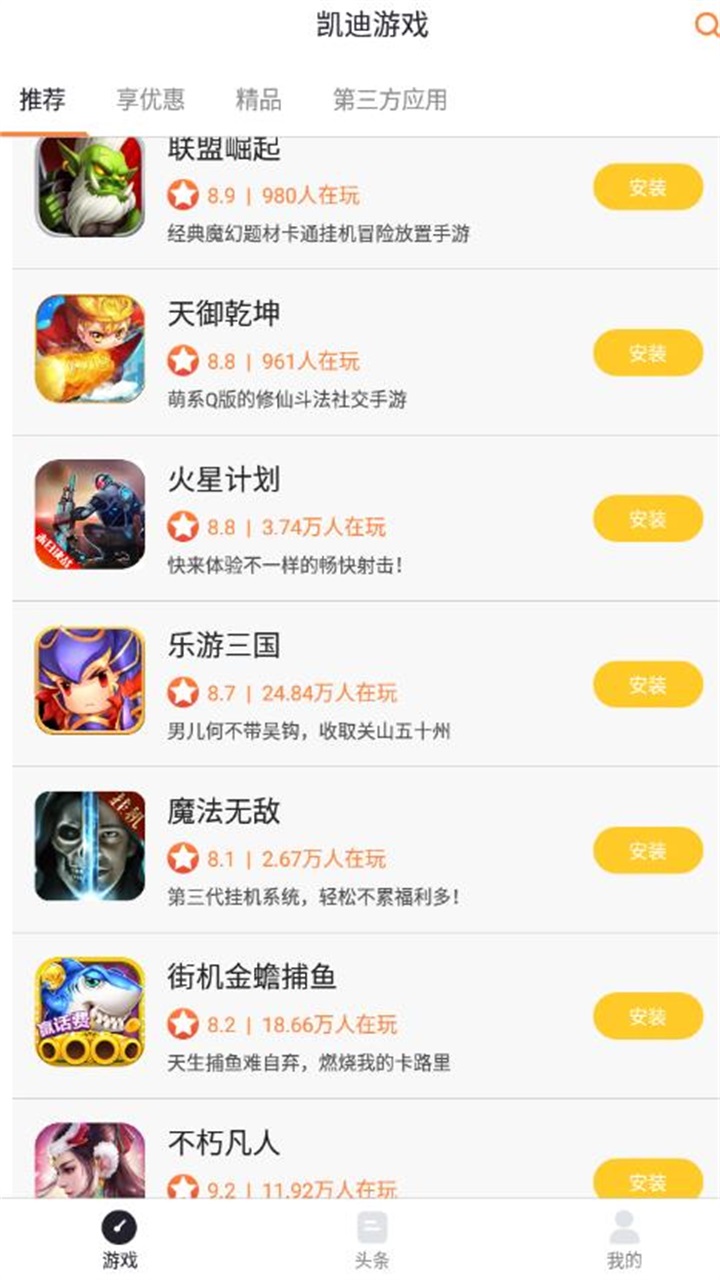Tap the 安装 button for 魔法无敌
The image size is (720, 1280).
(647, 851)
